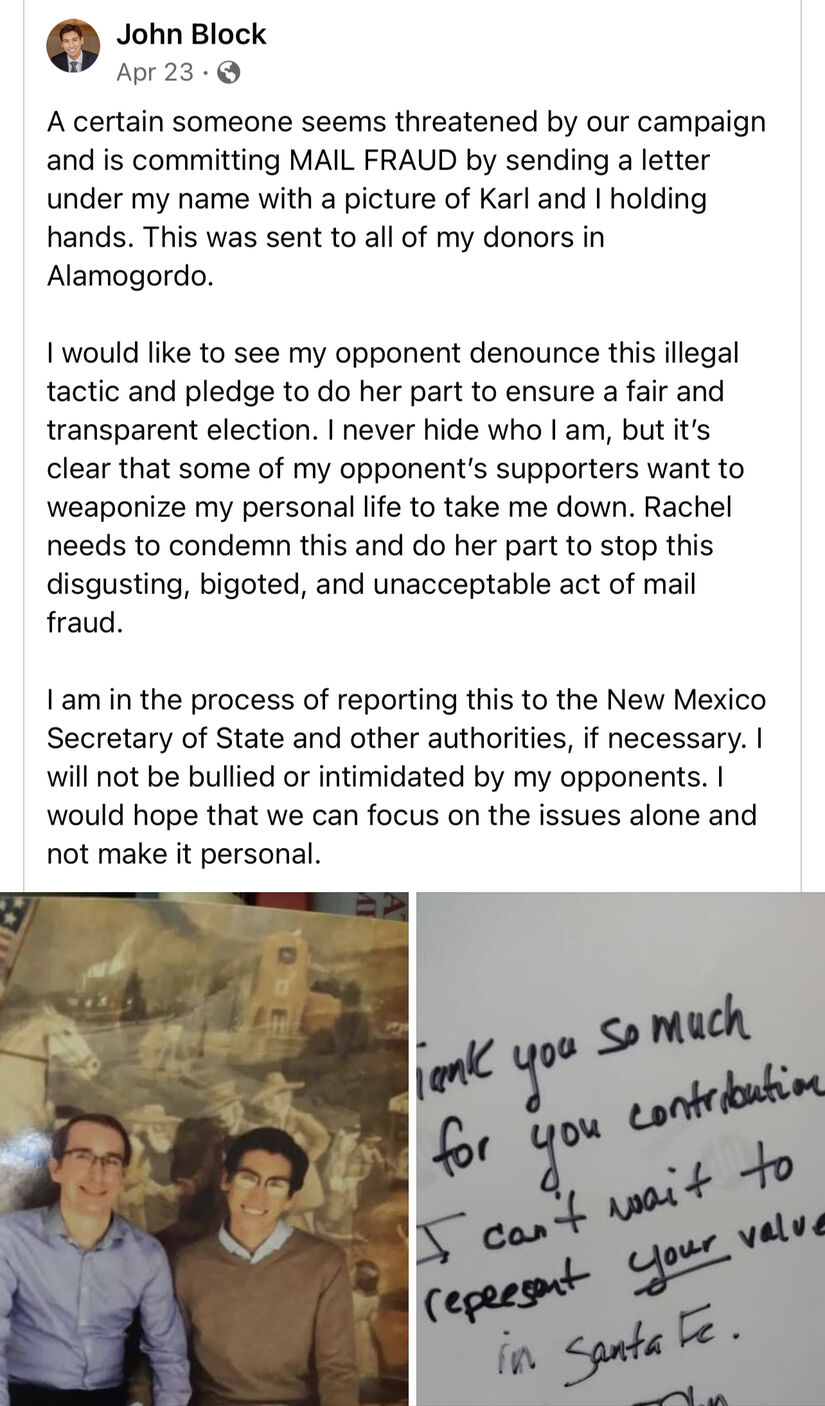Open the John Block author name
Image resolution: width=825 pixels, height=1406 pixels.
coord(191,34)
